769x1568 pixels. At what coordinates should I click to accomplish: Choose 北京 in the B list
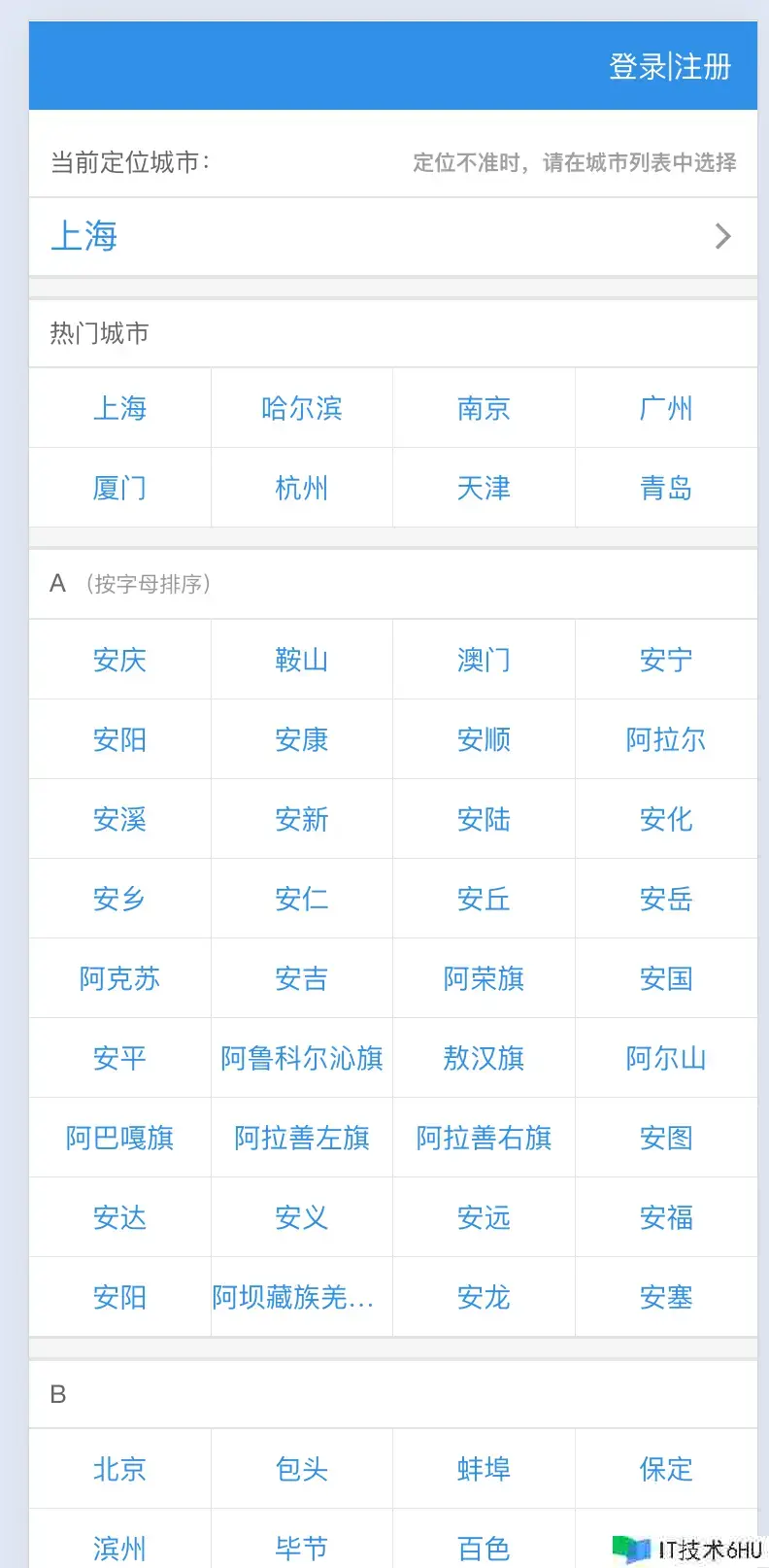pyautogui.click(x=119, y=1469)
